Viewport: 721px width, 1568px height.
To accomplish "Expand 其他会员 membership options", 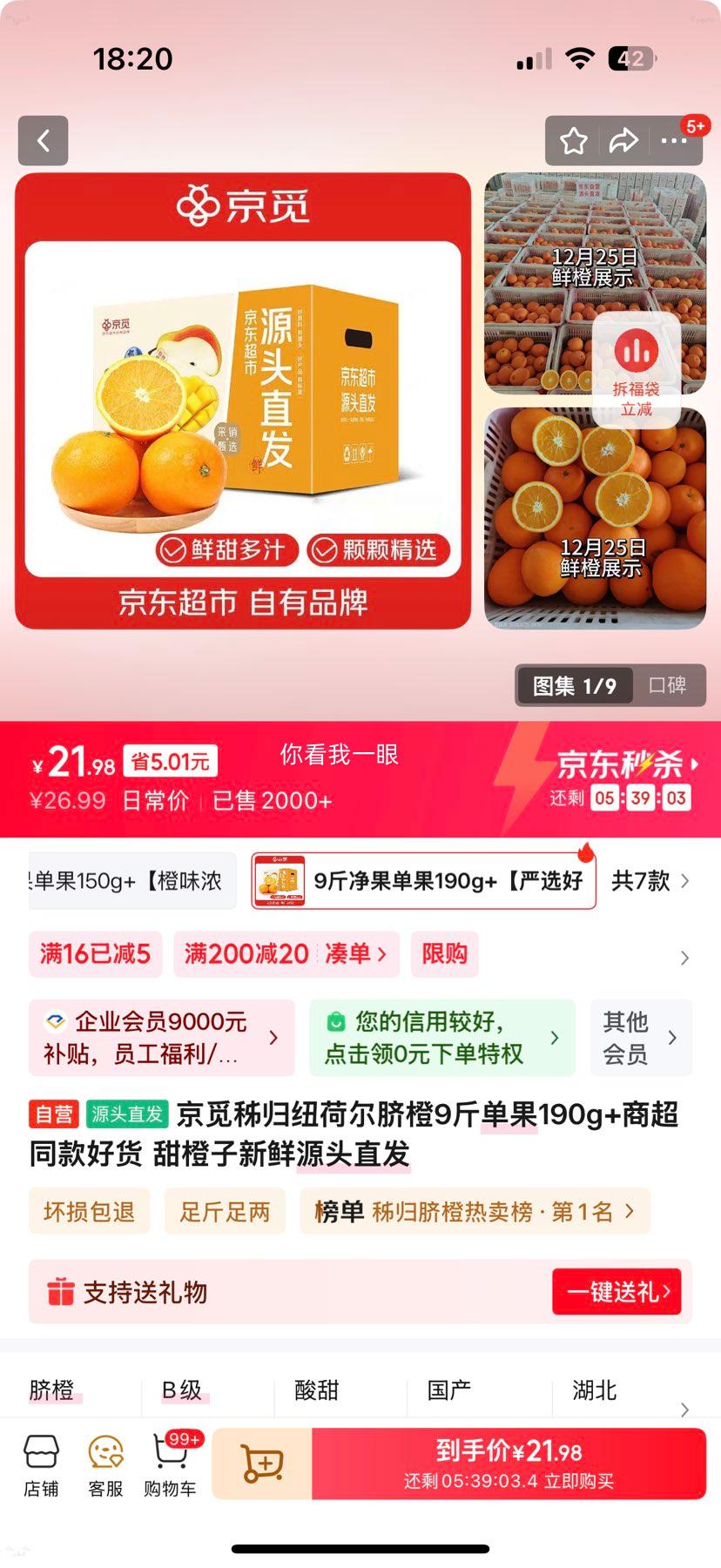I will (x=641, y=1037).
